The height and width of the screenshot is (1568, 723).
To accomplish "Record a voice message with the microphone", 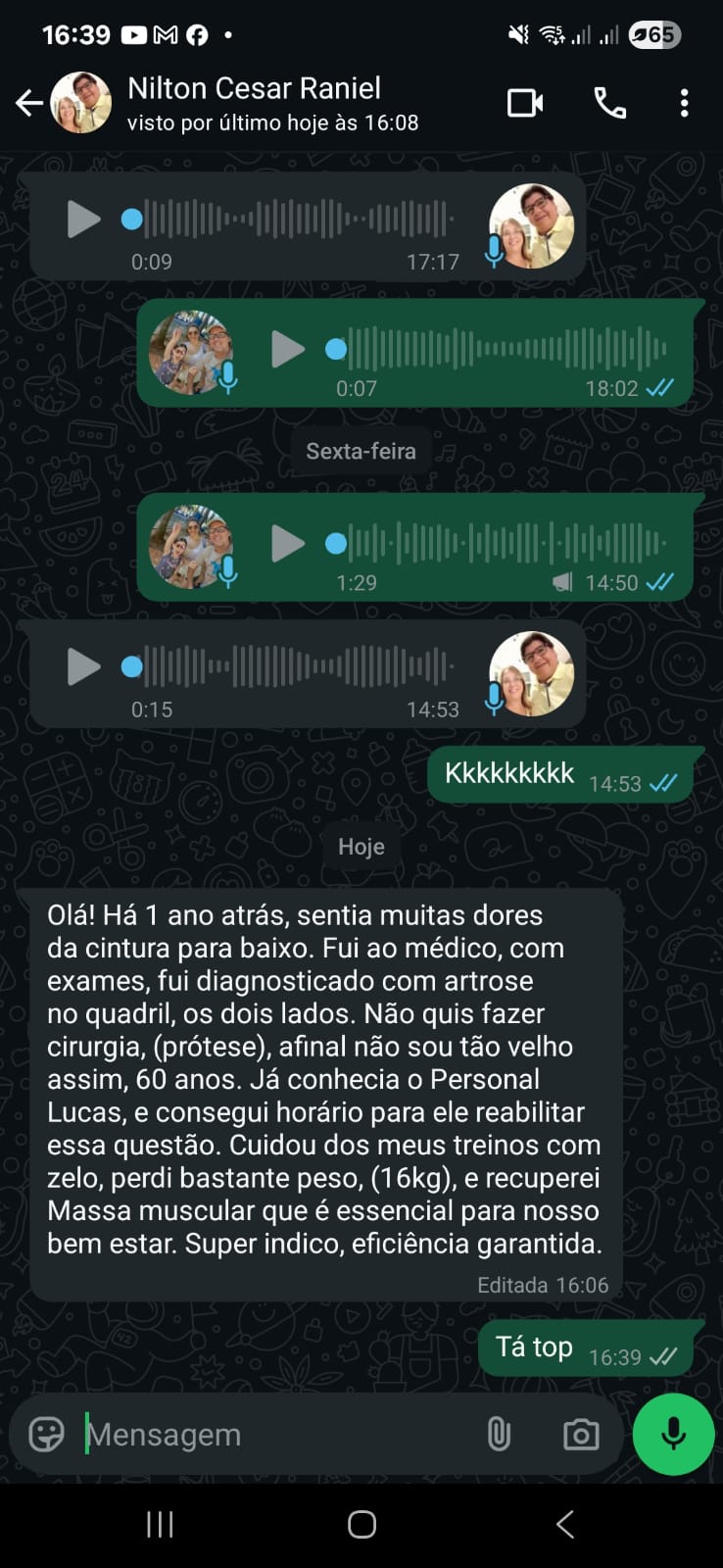I will 673,1434.
